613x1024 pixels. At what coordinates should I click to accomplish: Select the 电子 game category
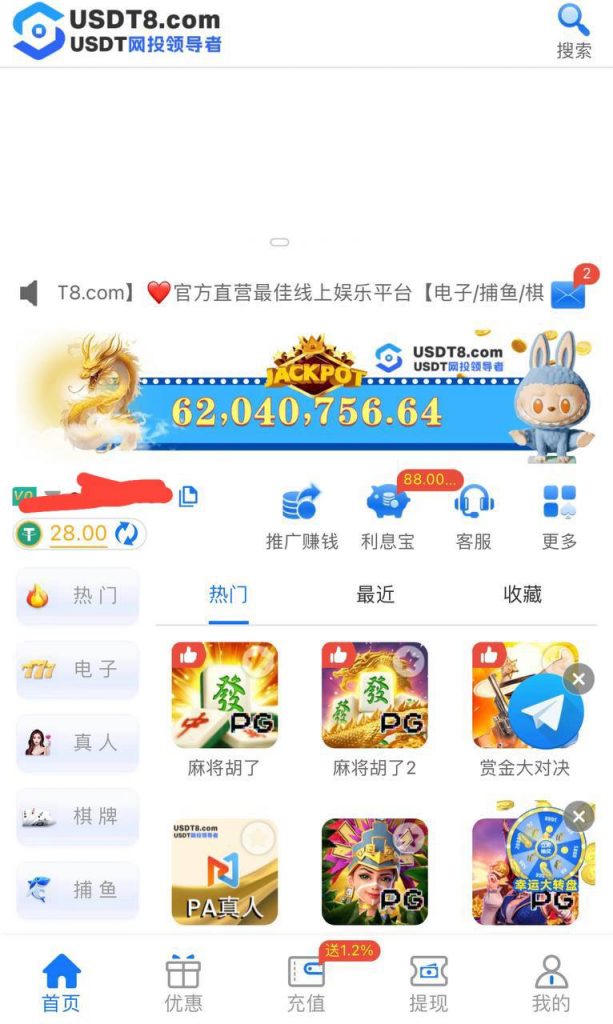[x=78, y=669]
